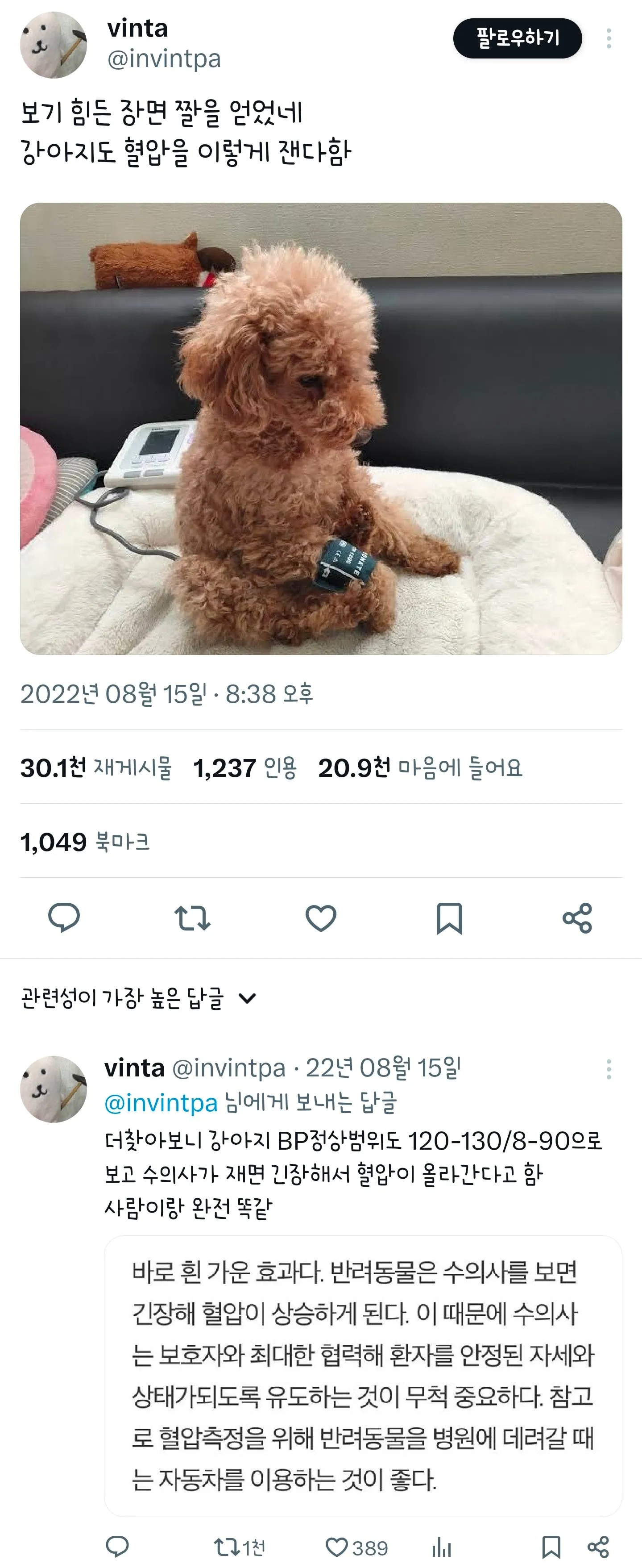The image size is (642, 1568).
Task: Share the main tweet
Action: pos(577,918)
